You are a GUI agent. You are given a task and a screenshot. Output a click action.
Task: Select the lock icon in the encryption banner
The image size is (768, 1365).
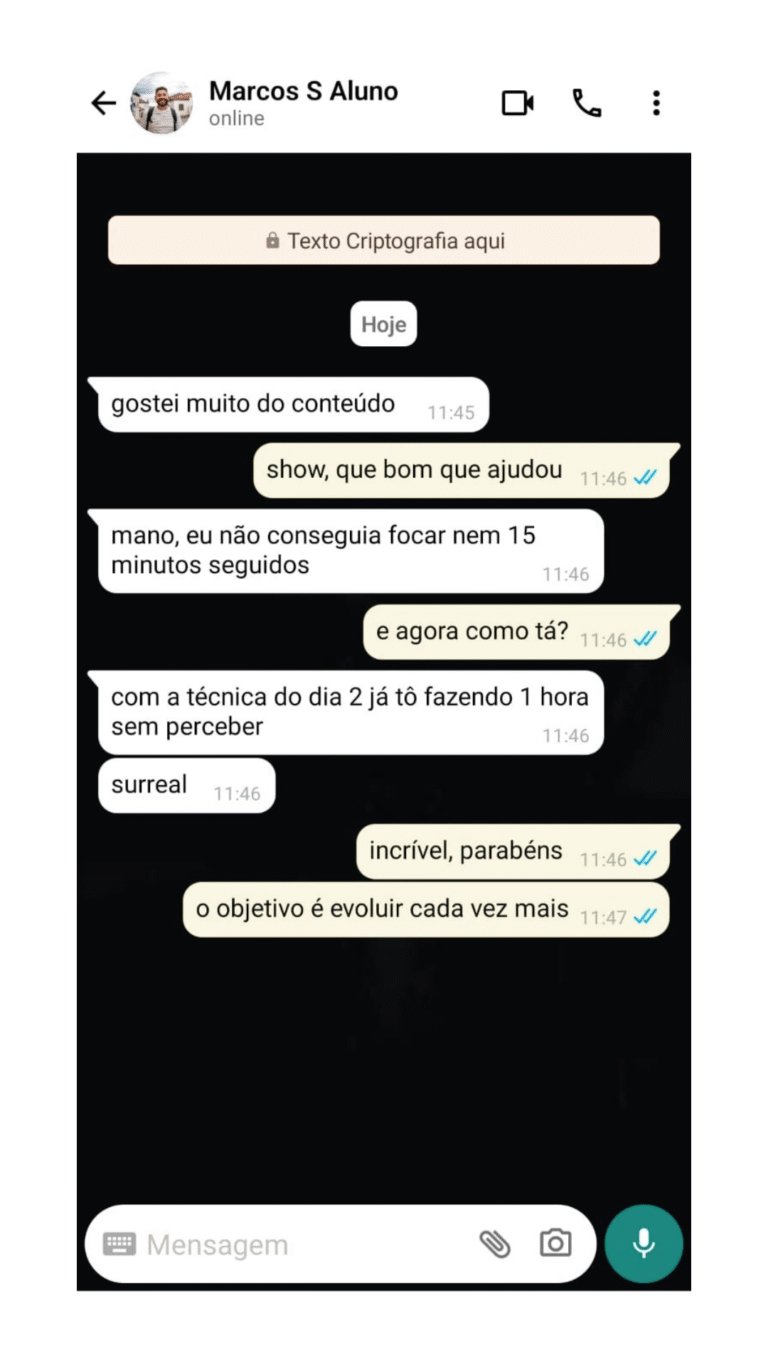(x=272, y=240)
